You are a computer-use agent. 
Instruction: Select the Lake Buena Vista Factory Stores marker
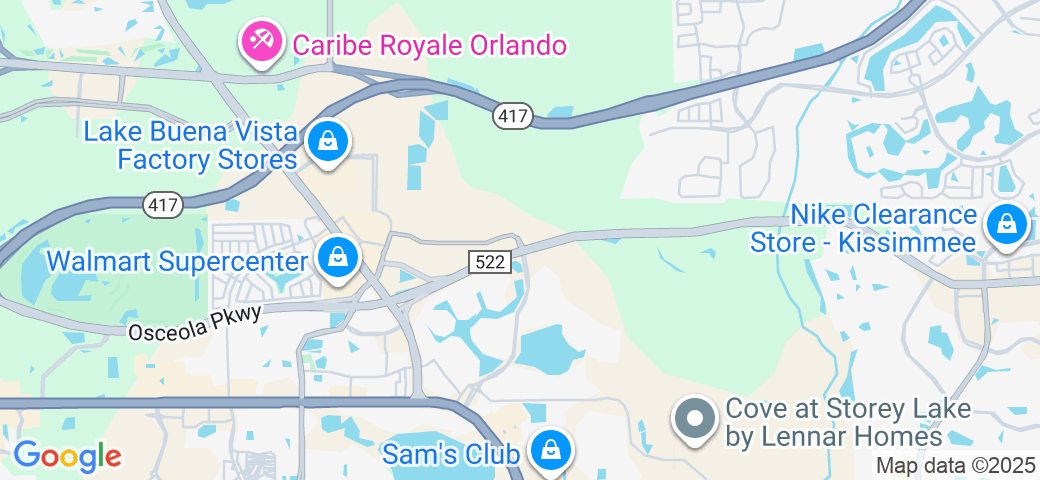[x=327, y=142]
